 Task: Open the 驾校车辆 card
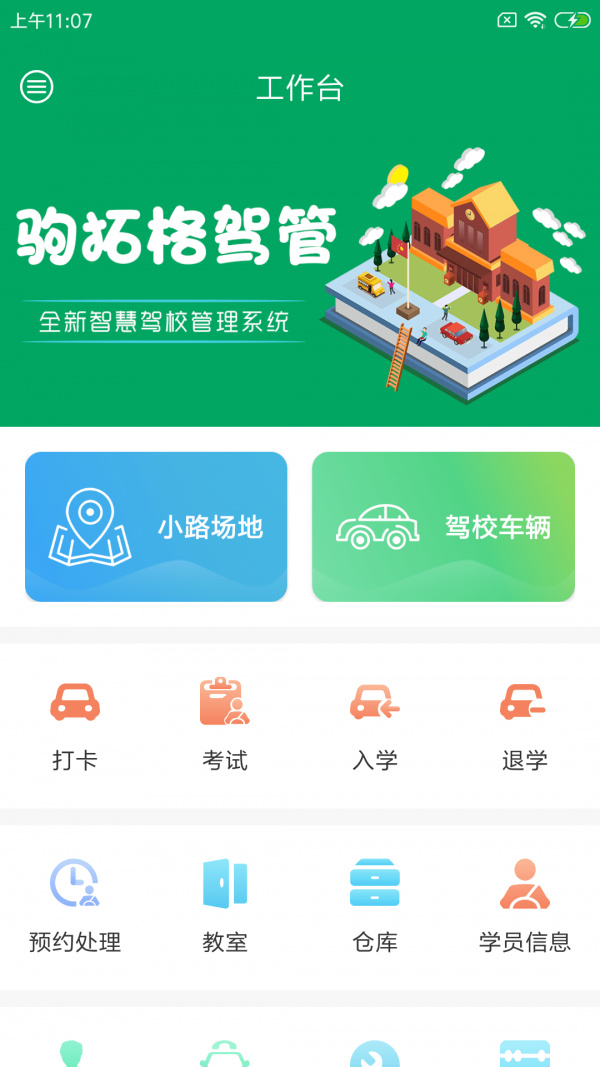pyautogui.click(x=443, y=527)
